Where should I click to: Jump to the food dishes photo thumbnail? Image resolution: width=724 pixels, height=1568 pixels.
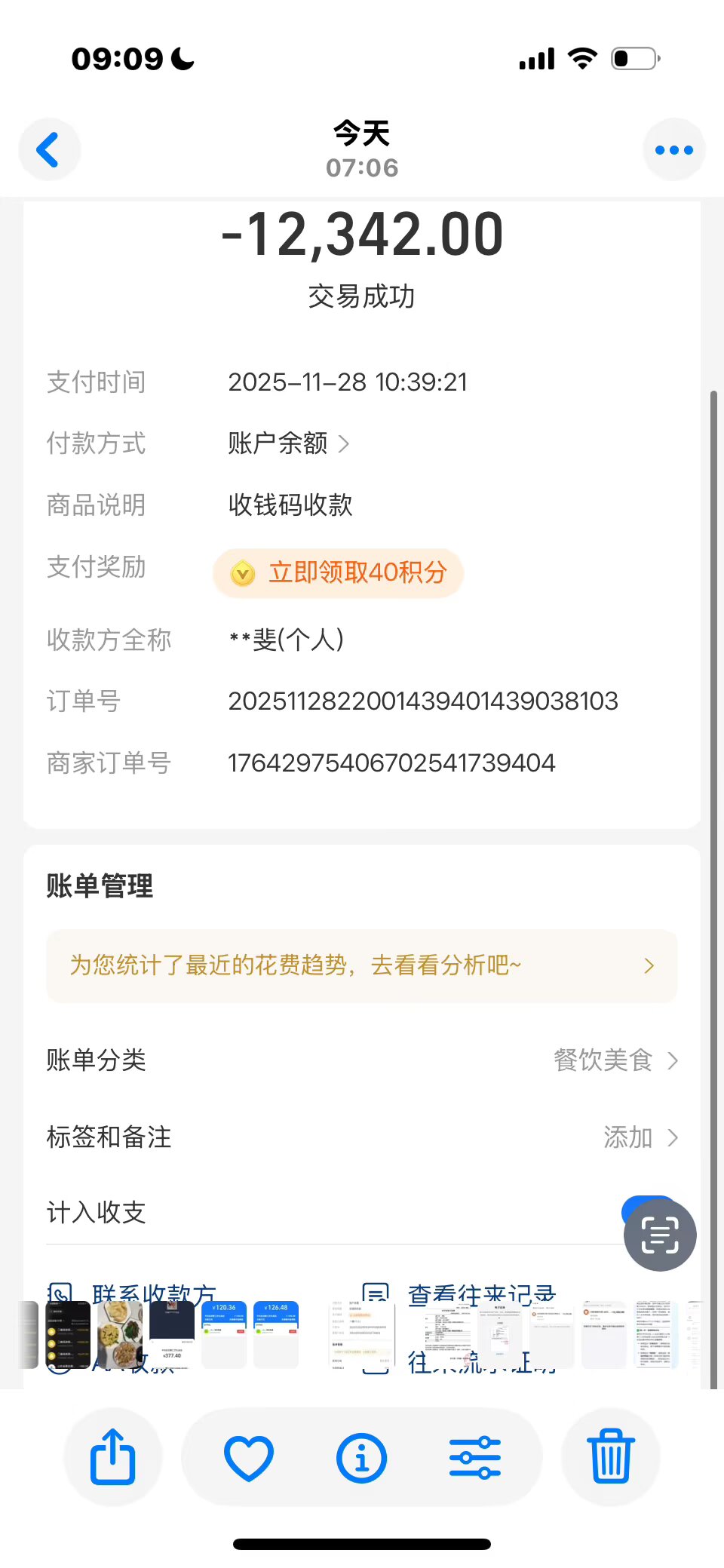pyautogui.click(x=120, y=1334)
